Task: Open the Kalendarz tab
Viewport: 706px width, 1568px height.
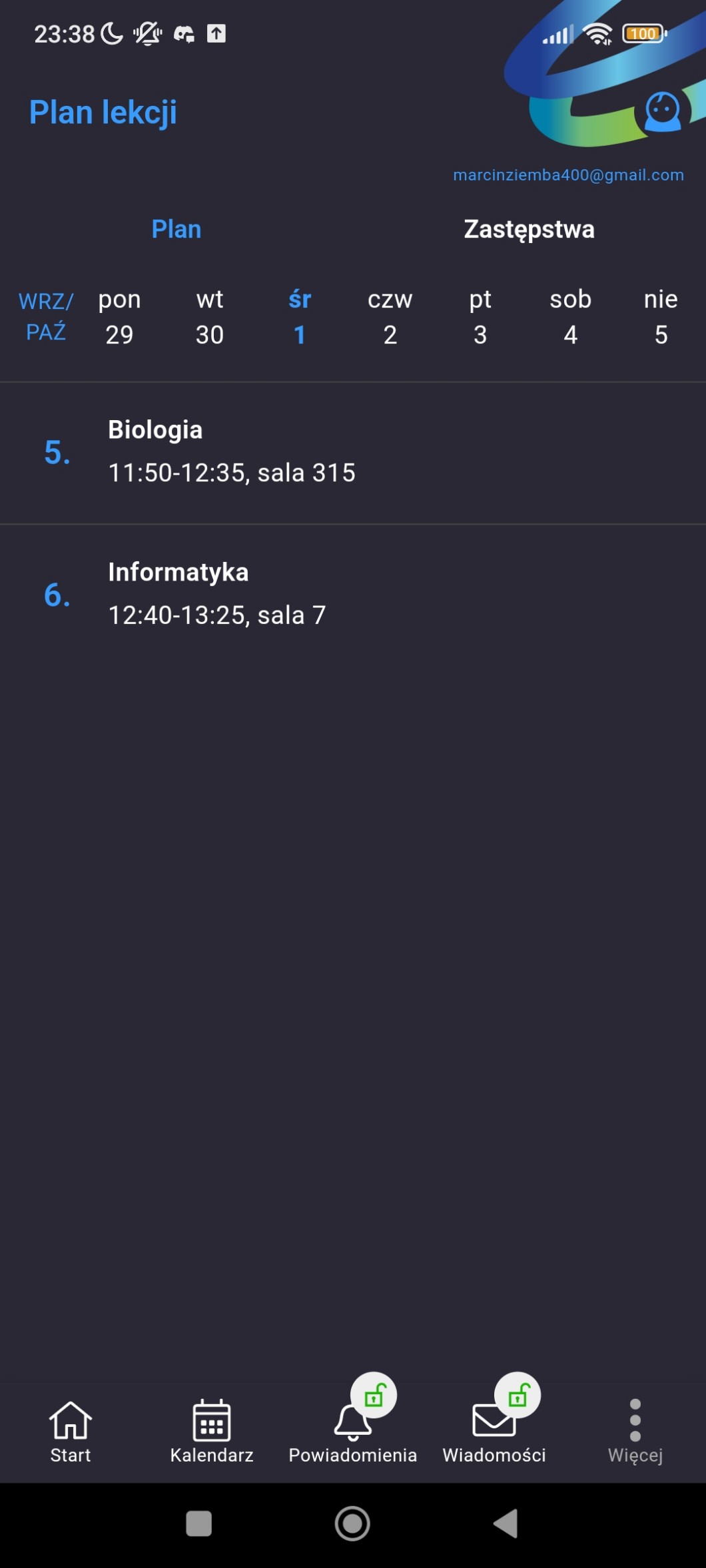Action: click(212, 1432)
